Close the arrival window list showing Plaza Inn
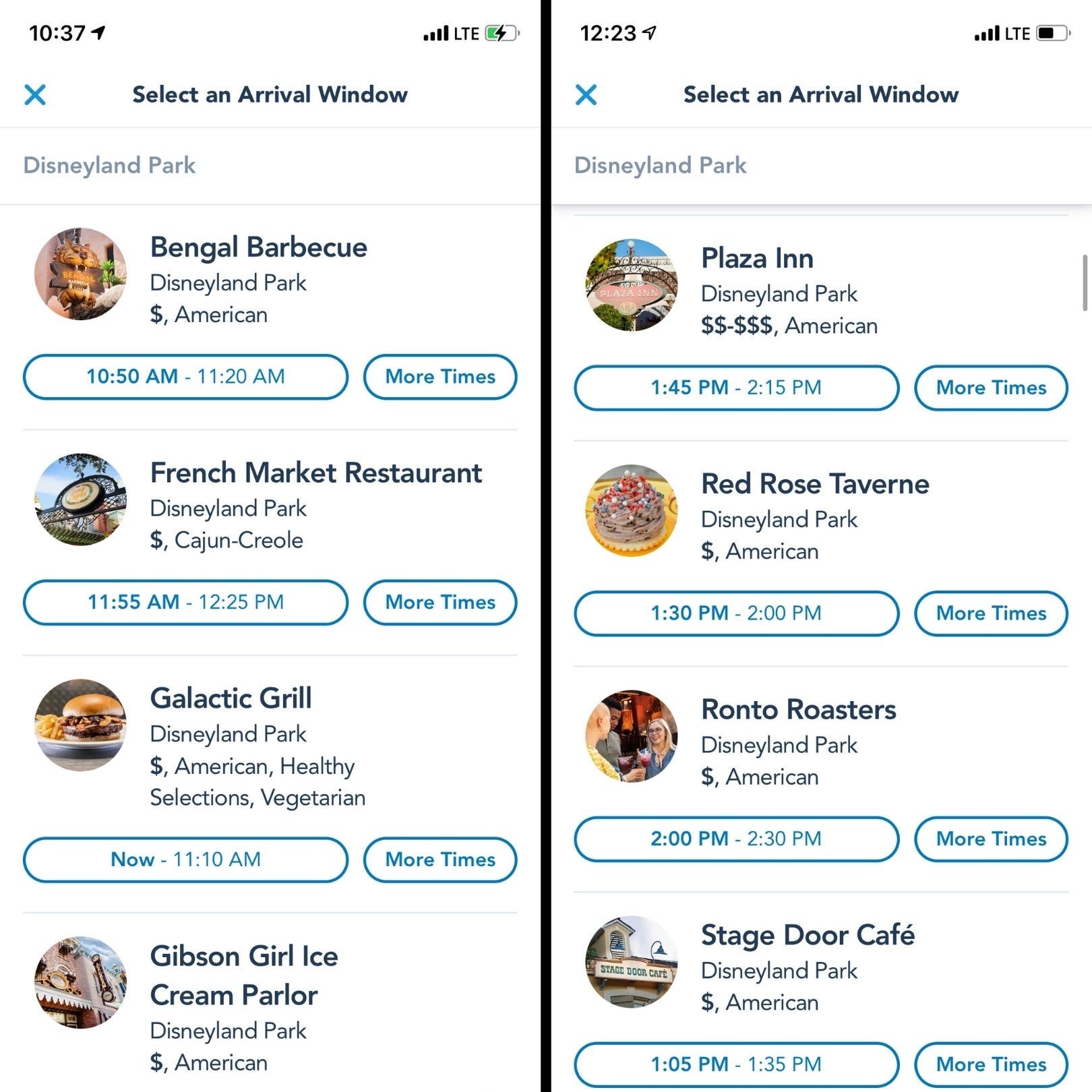 (x=586, y=95)
